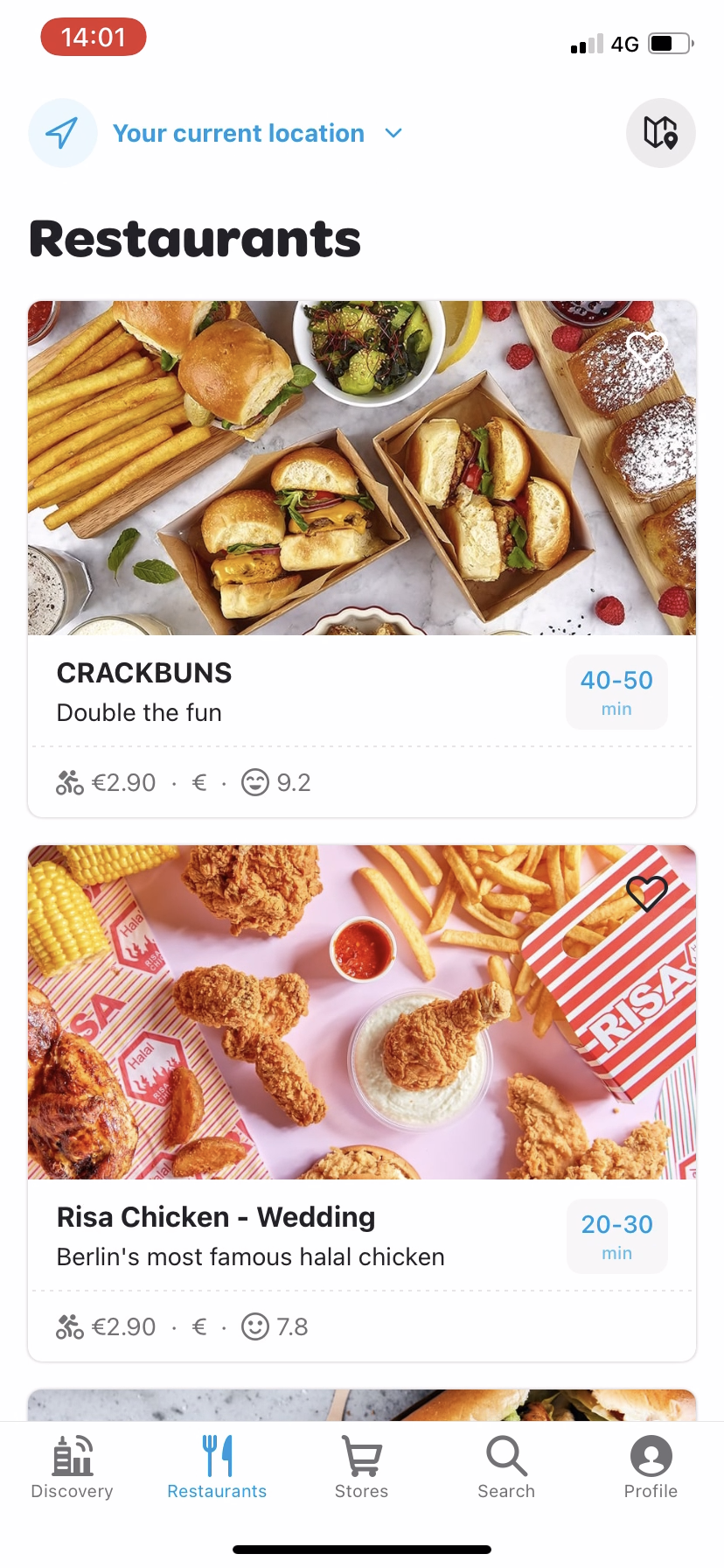Go to the Stores tab
Viewport: 724px width, 1568px height.
point(361,1467)
